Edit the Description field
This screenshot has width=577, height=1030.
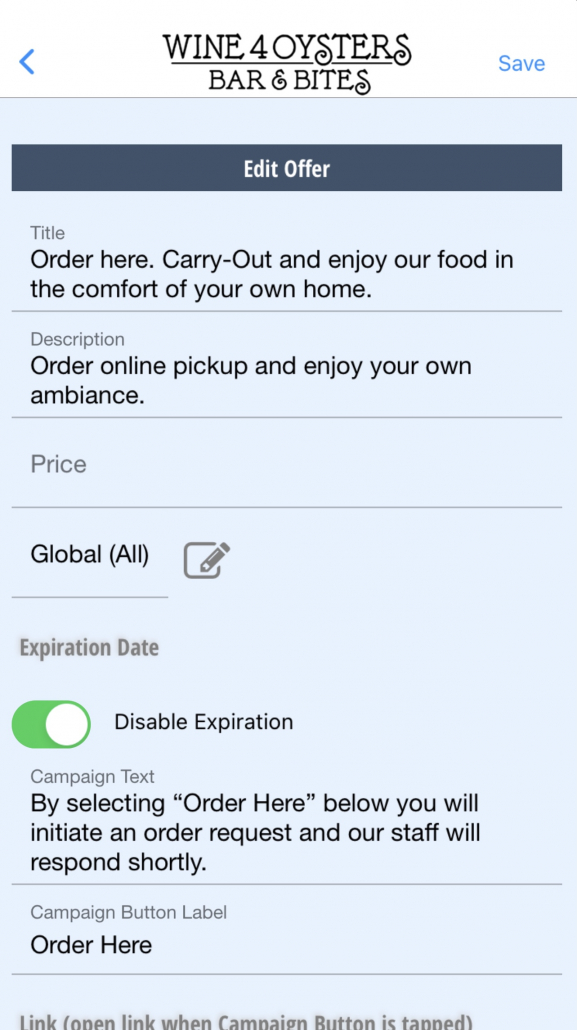click(287, 372)
